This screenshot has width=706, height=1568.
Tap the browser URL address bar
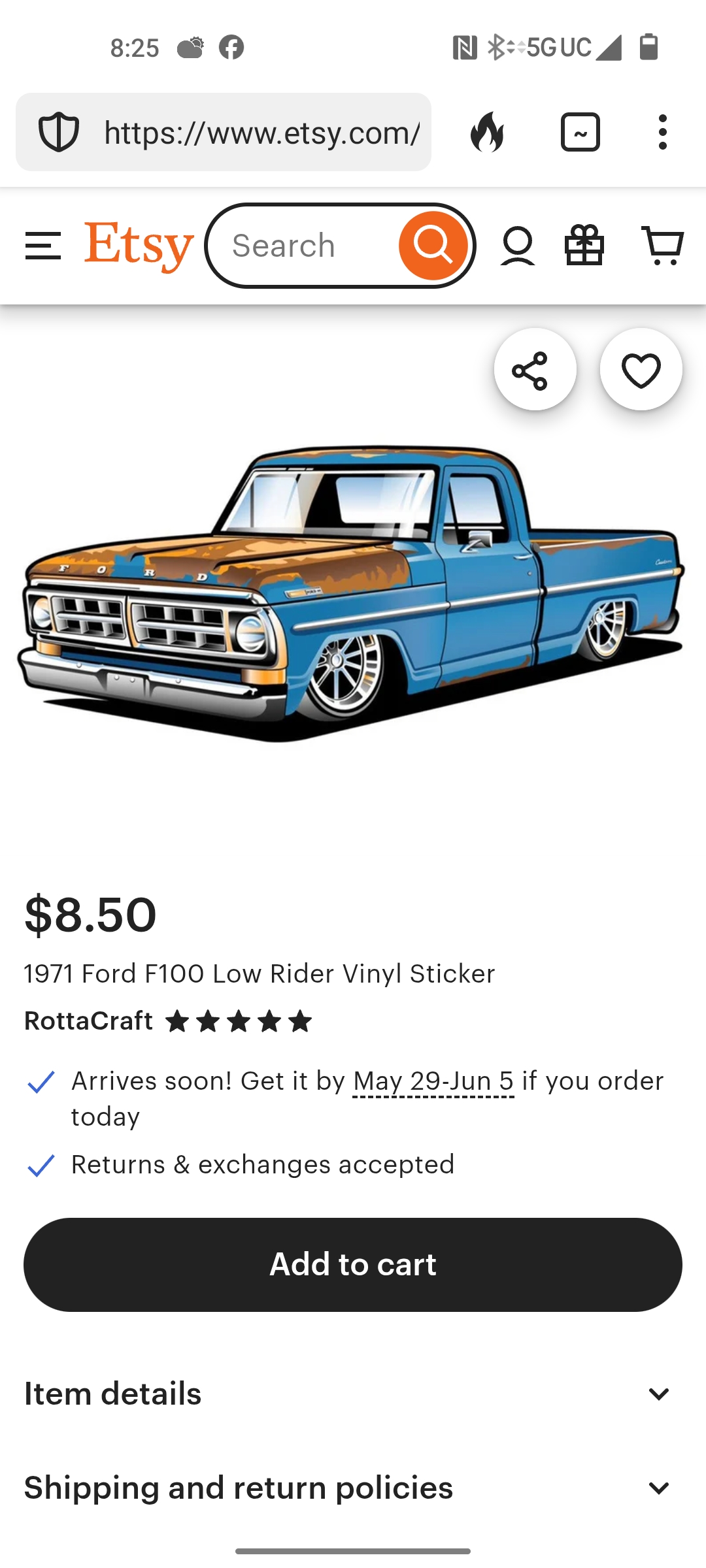(x=261, y=133)
